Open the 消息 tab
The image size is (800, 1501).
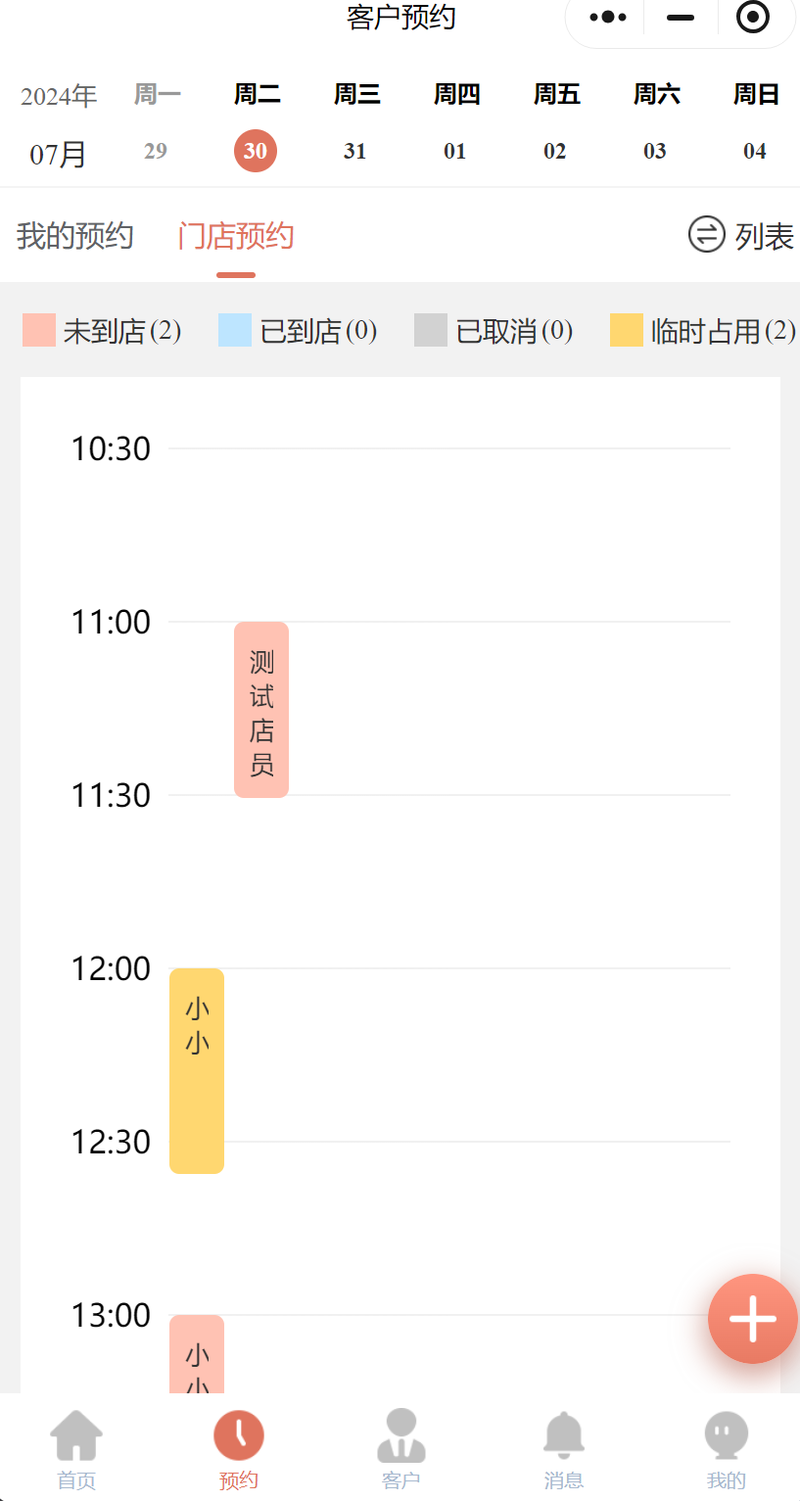564,1449
